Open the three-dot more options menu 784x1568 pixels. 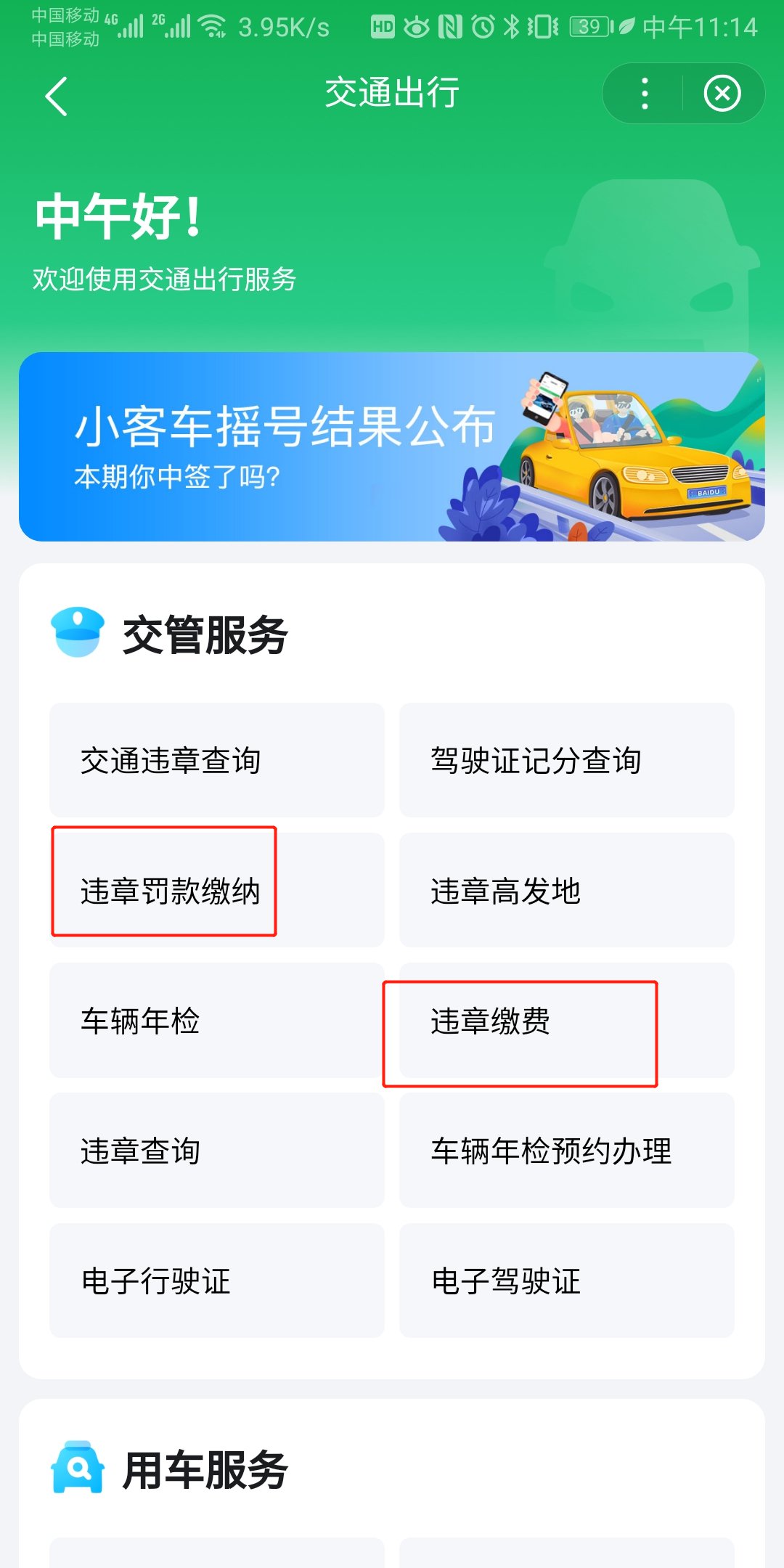point(645,94)
